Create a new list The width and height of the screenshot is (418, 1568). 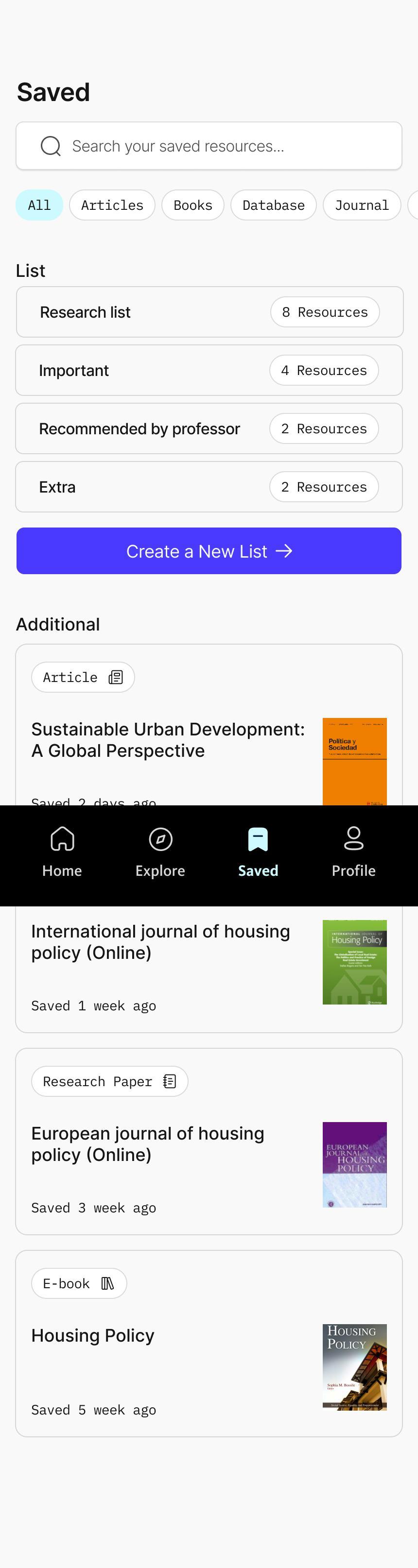(209, 551)
